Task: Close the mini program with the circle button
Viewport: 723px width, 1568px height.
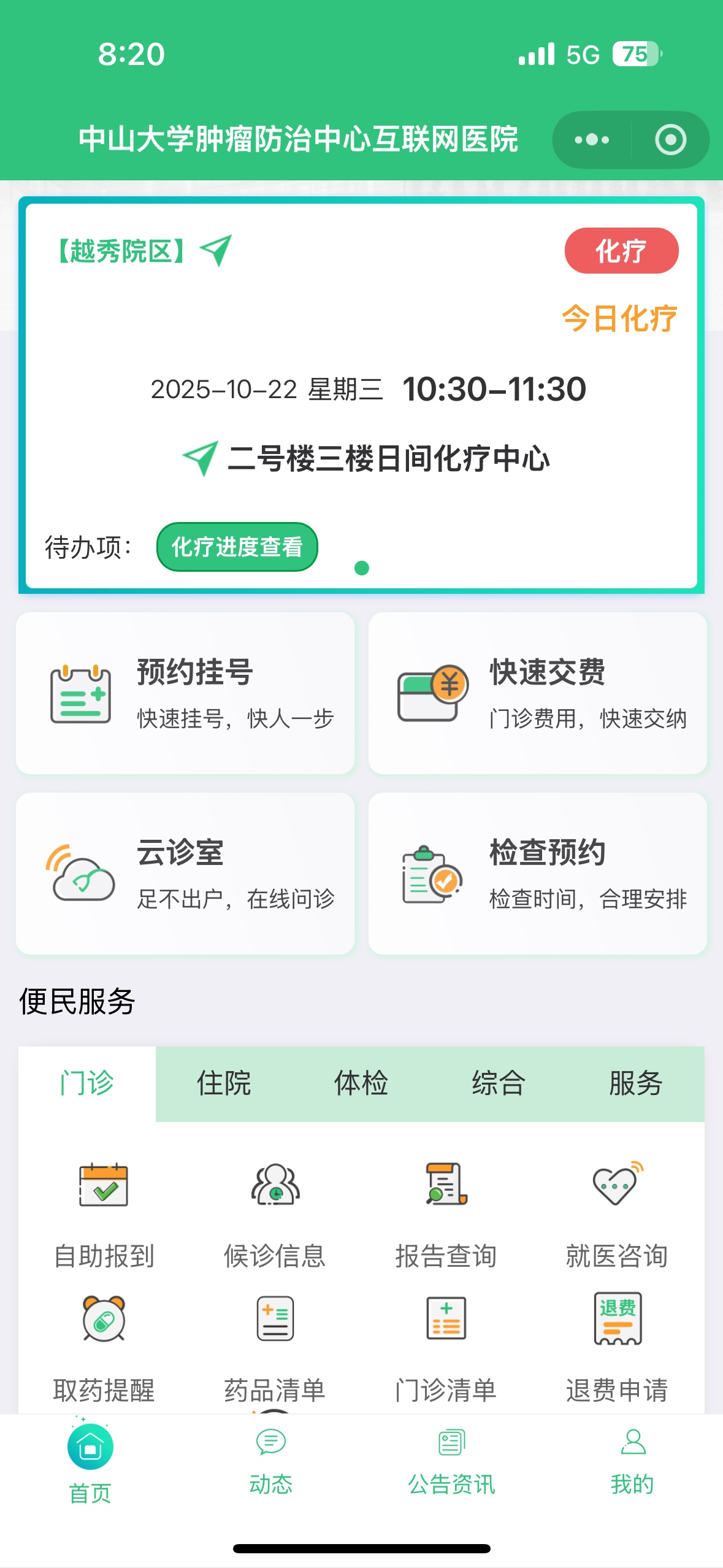Action: point(670,140)
